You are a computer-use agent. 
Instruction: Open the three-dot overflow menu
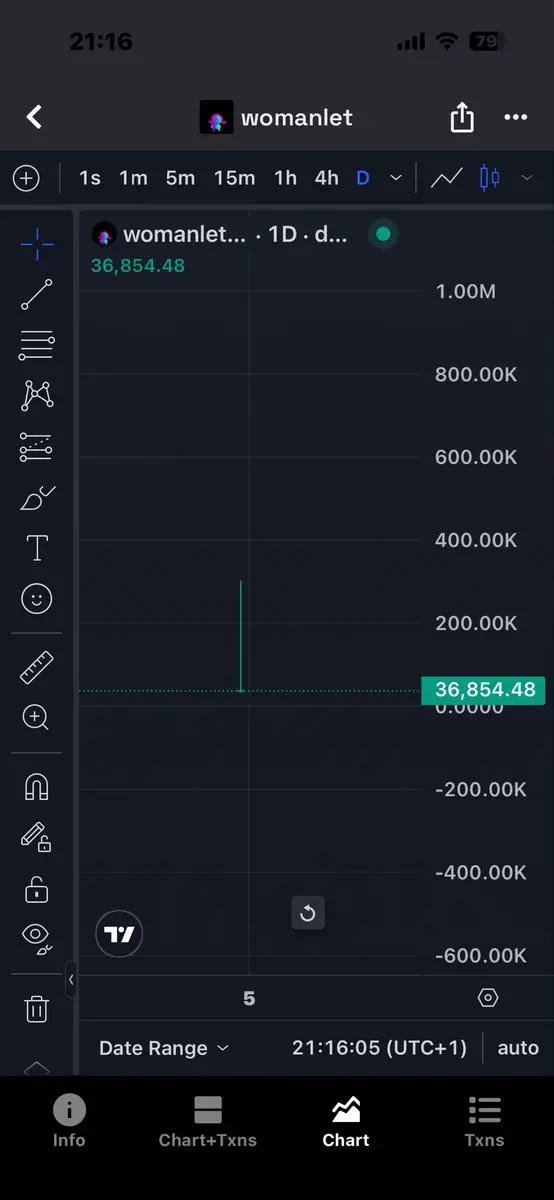point(515,117)
